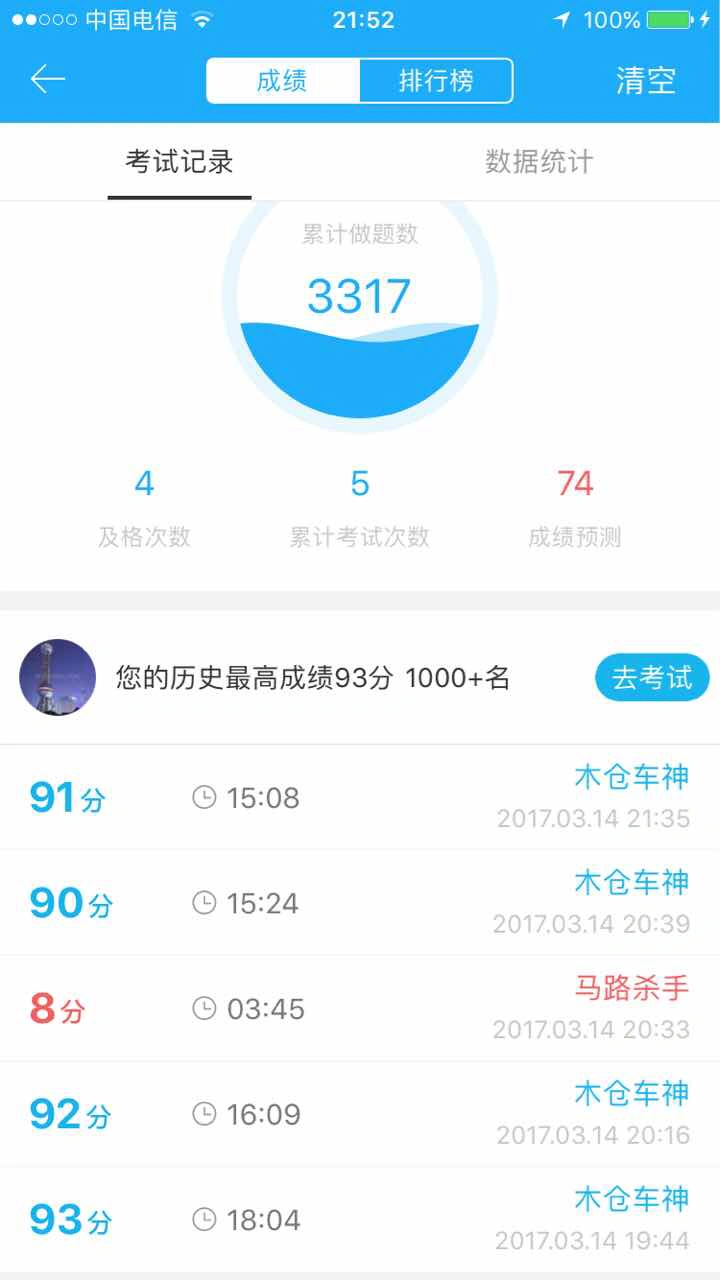Open the 92分 exam record
Viewport: 720px width, 1280px height.
(x=360, y=1114)
